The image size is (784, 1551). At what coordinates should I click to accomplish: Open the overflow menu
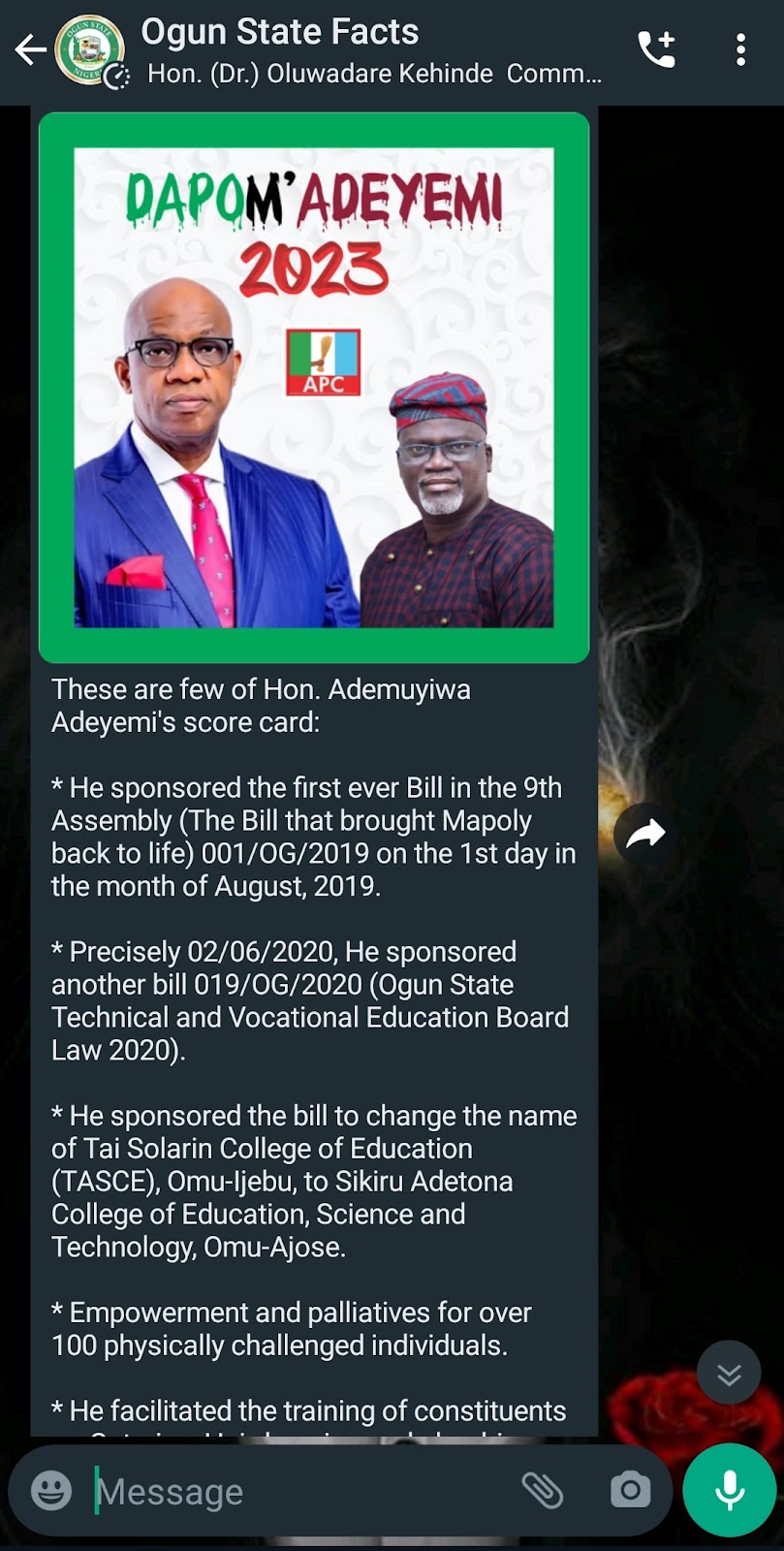tap(740, 50)
